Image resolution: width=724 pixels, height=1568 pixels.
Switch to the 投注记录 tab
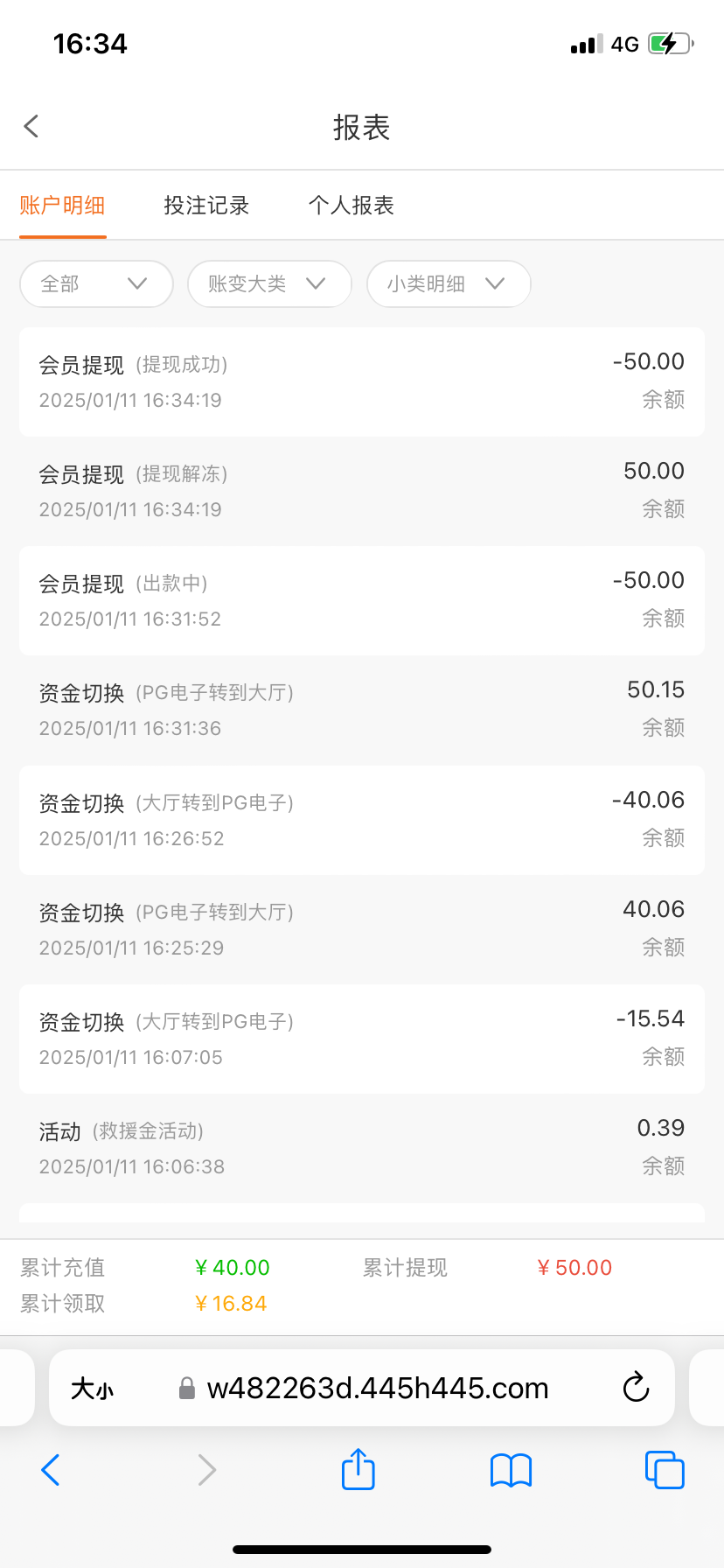[x=206, y=206]
